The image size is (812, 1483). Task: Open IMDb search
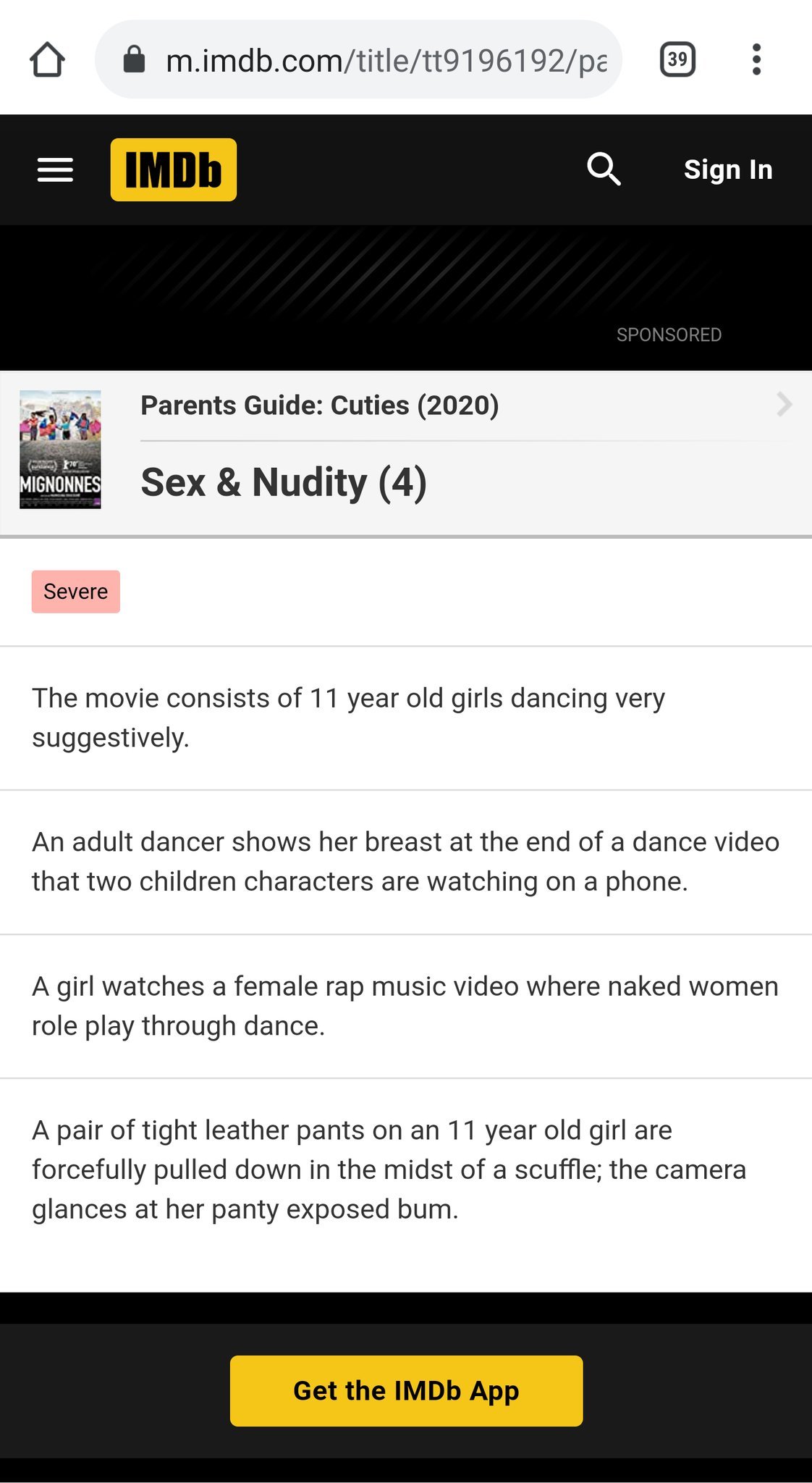[x=604, y=169]
